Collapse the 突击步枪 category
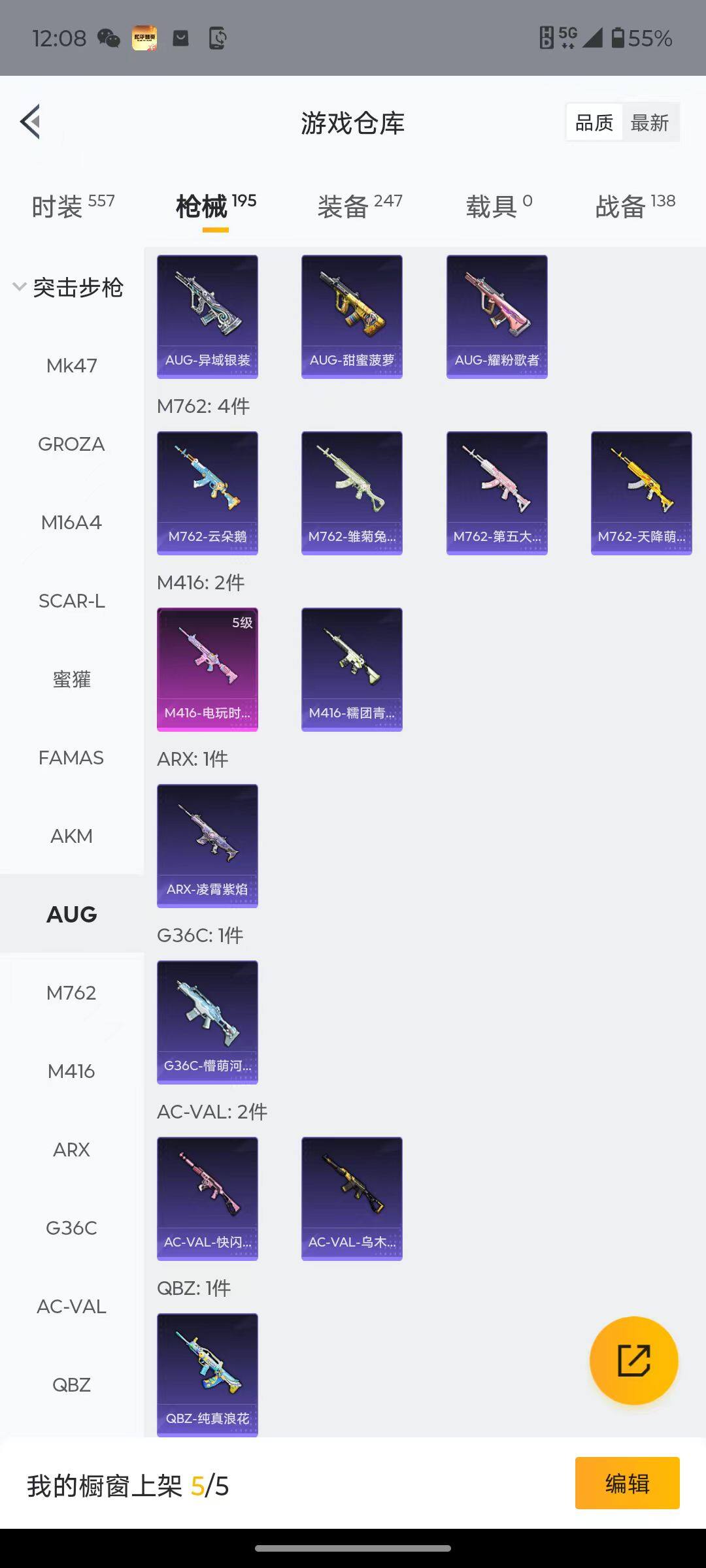706x1568 pixels. click(x=69, y=287)
